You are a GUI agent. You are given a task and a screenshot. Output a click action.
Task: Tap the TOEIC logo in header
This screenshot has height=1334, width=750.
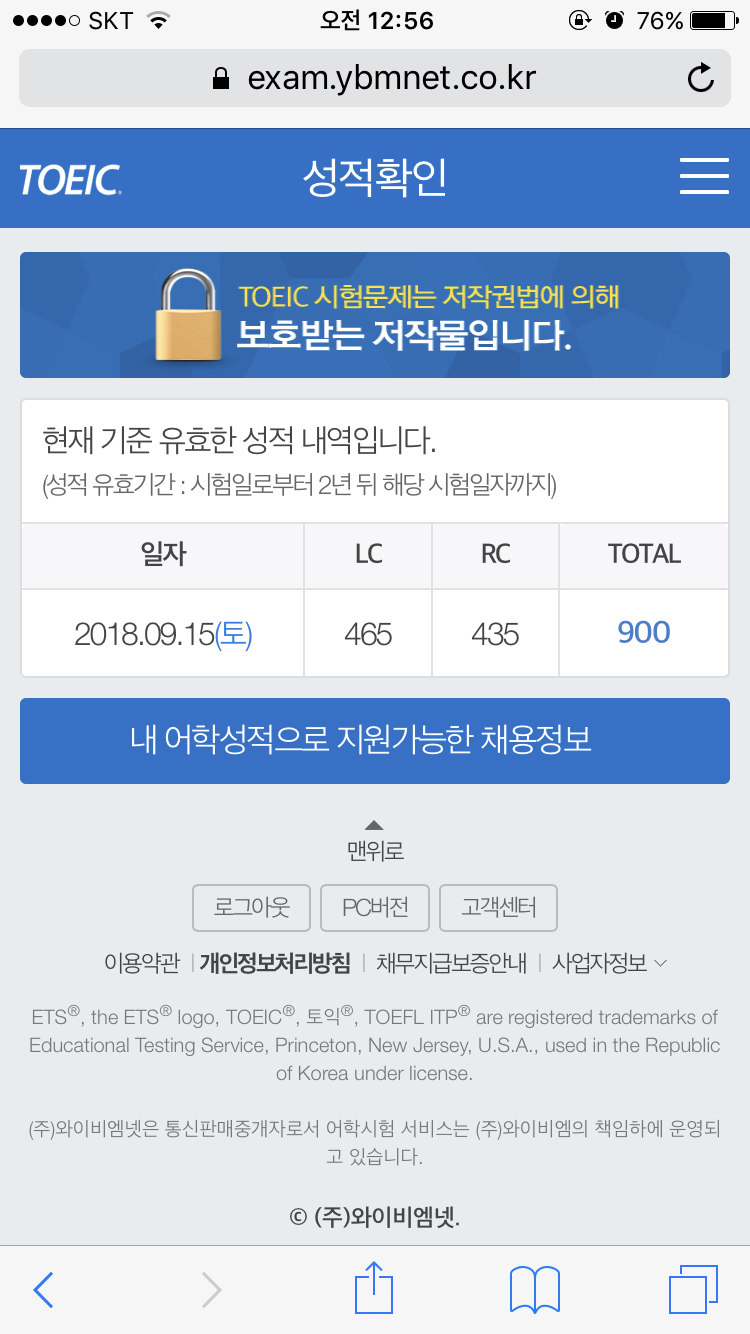tap(70, 180)
